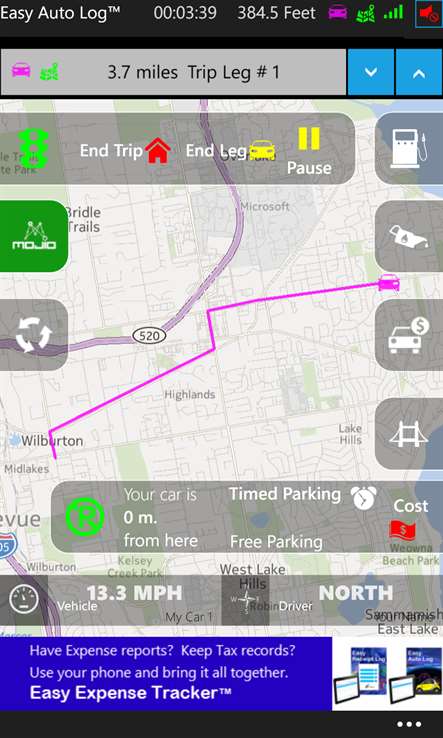Open the bridge toll button
The image size is (443, 738).
[x=409, y=433]
